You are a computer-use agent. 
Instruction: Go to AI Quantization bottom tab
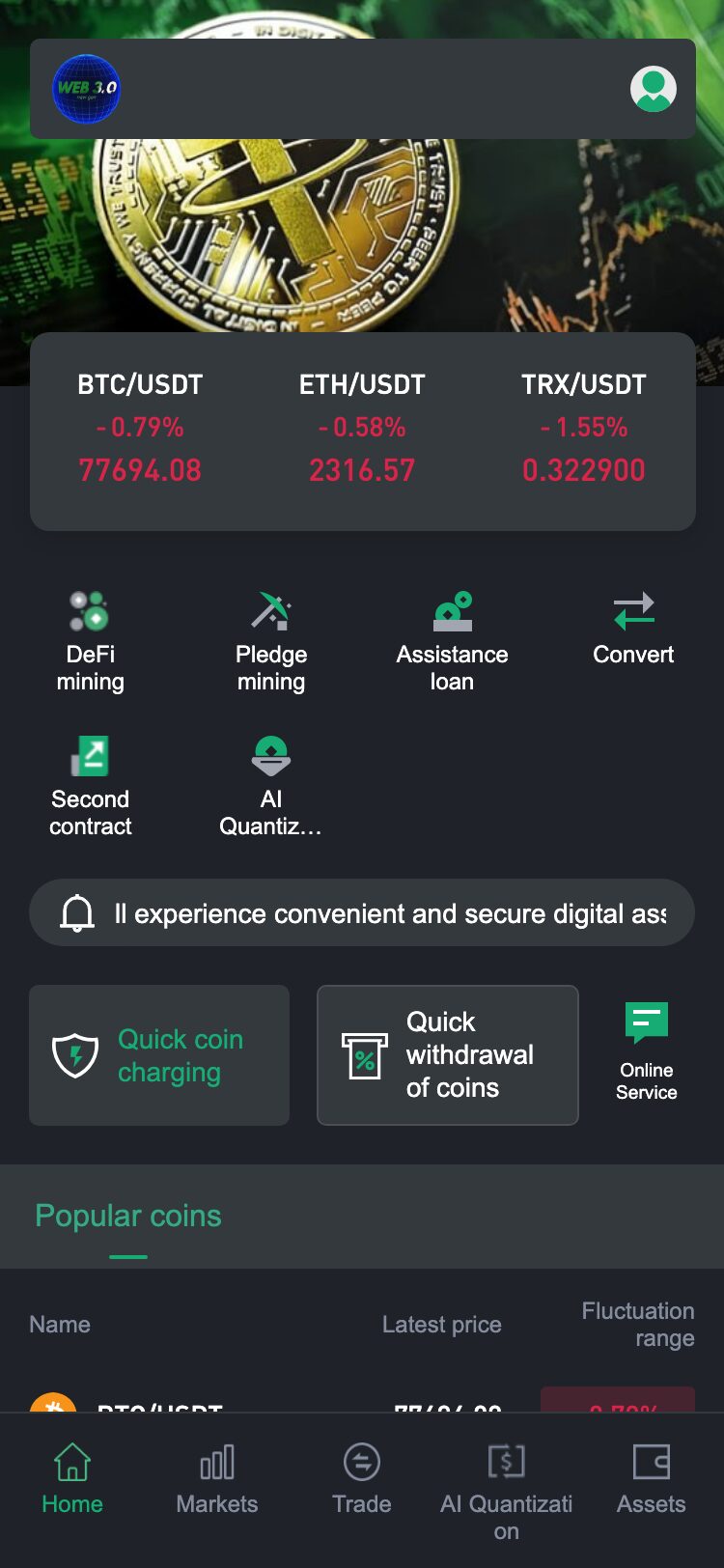pyautogui.click(x=506, y=1487)
